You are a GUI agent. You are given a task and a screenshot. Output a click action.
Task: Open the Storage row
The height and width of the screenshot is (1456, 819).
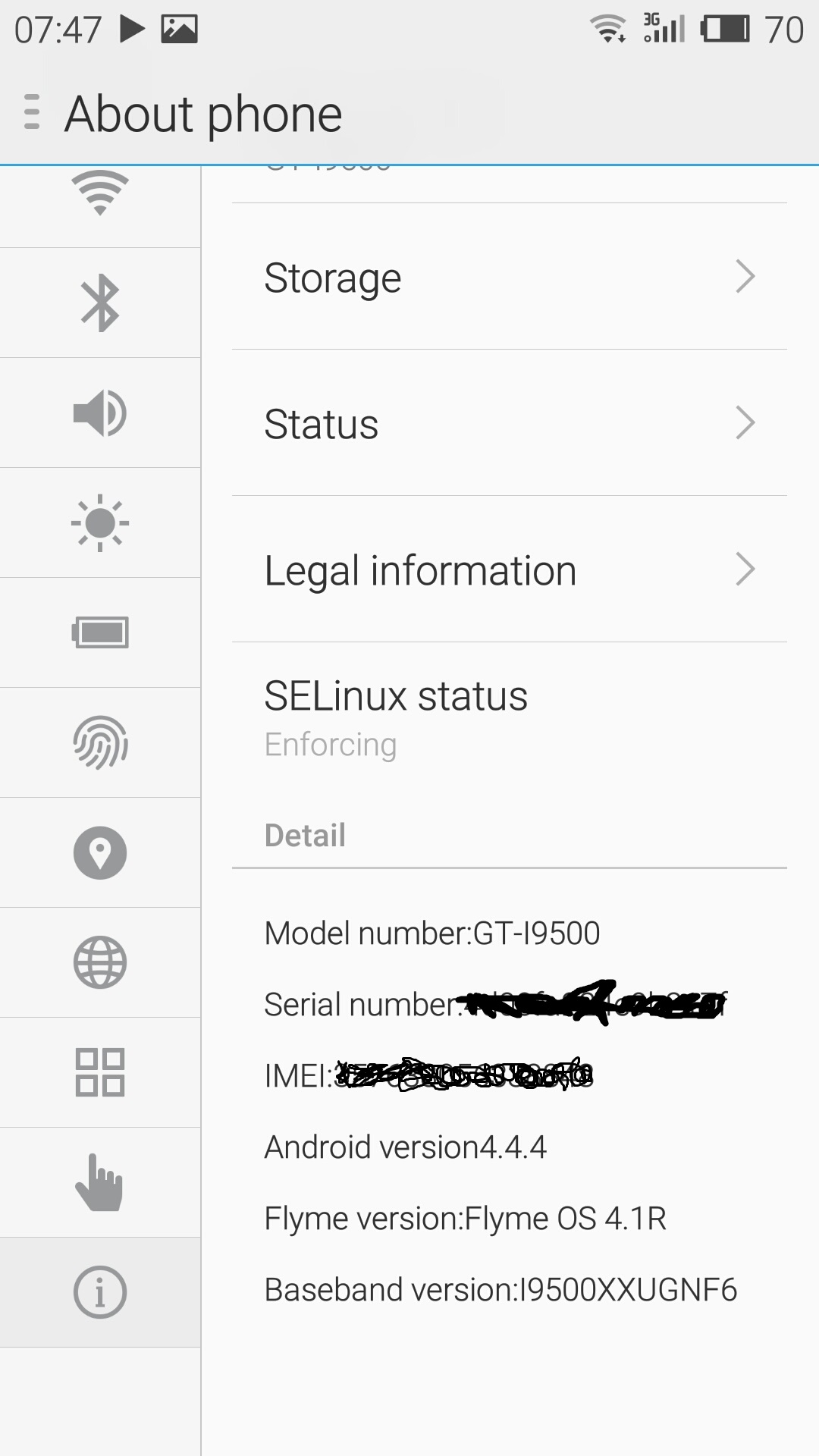click(510, 277)
